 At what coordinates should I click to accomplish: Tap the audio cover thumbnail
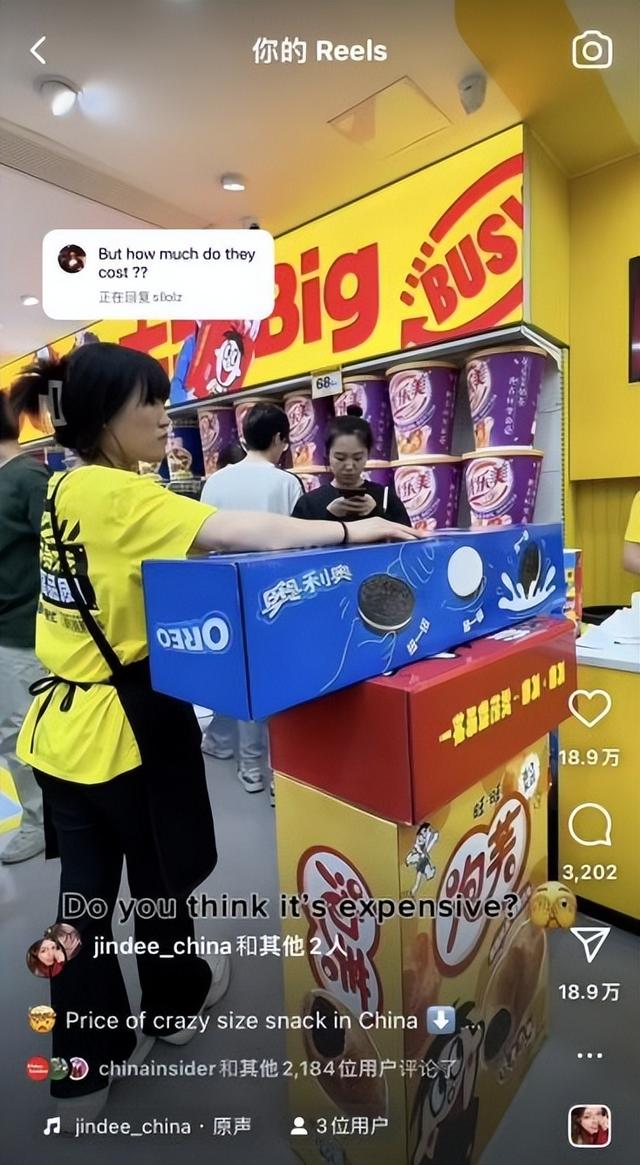tap(589, 1126)
